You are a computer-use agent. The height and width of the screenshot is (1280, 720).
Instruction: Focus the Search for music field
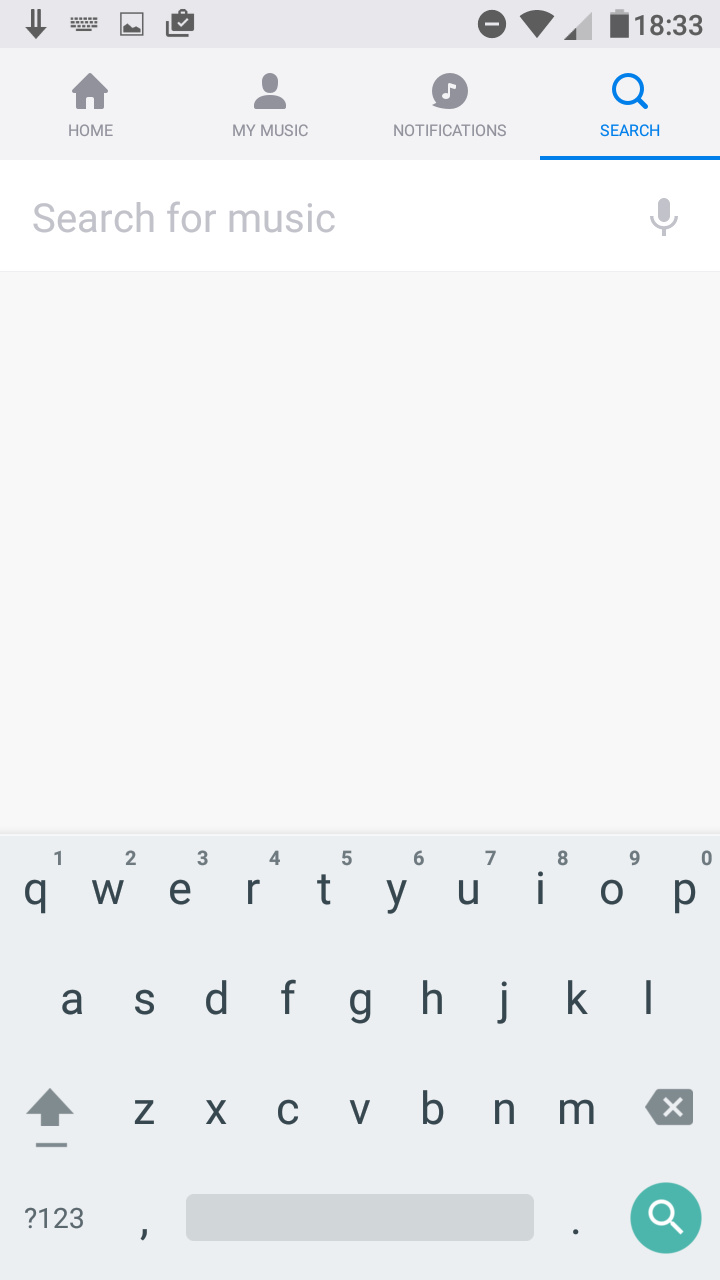(x=320, y=217)
